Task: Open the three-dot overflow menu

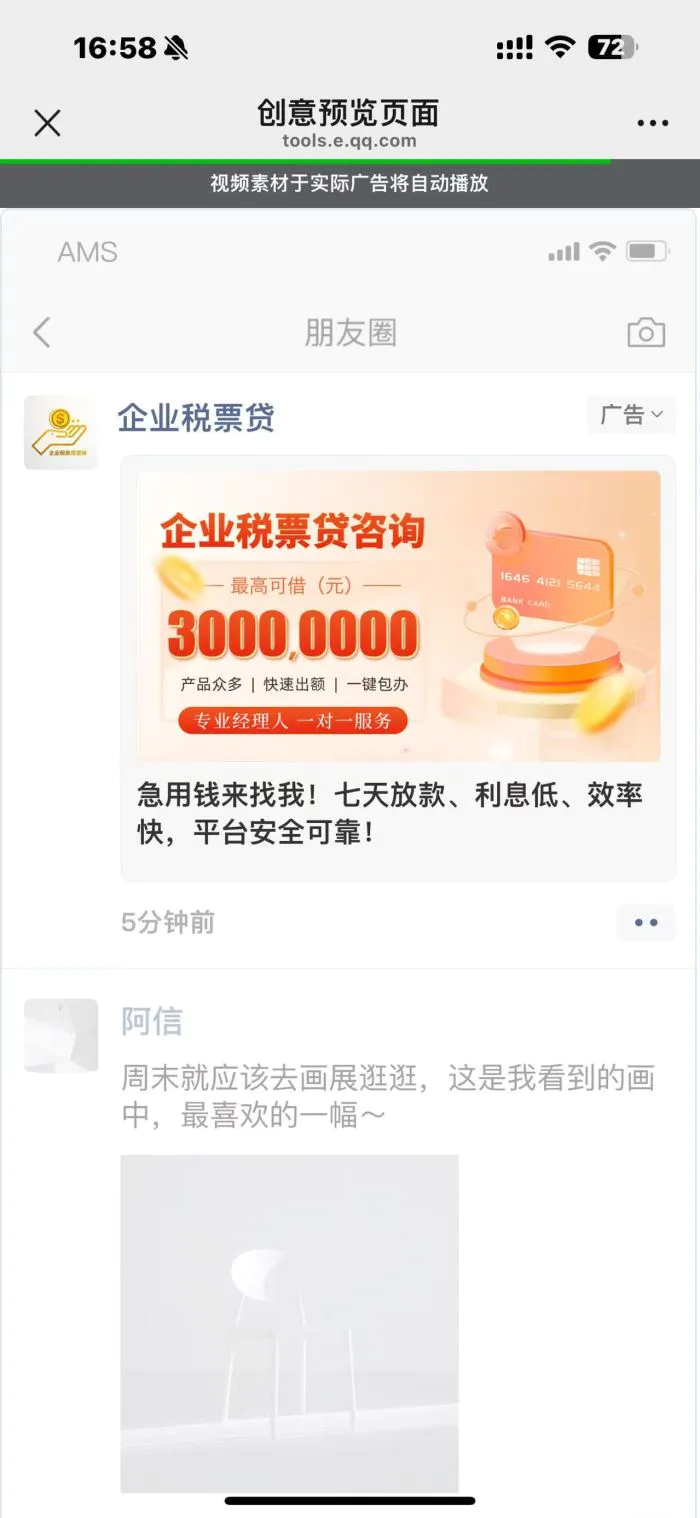Action: [652, 123]
